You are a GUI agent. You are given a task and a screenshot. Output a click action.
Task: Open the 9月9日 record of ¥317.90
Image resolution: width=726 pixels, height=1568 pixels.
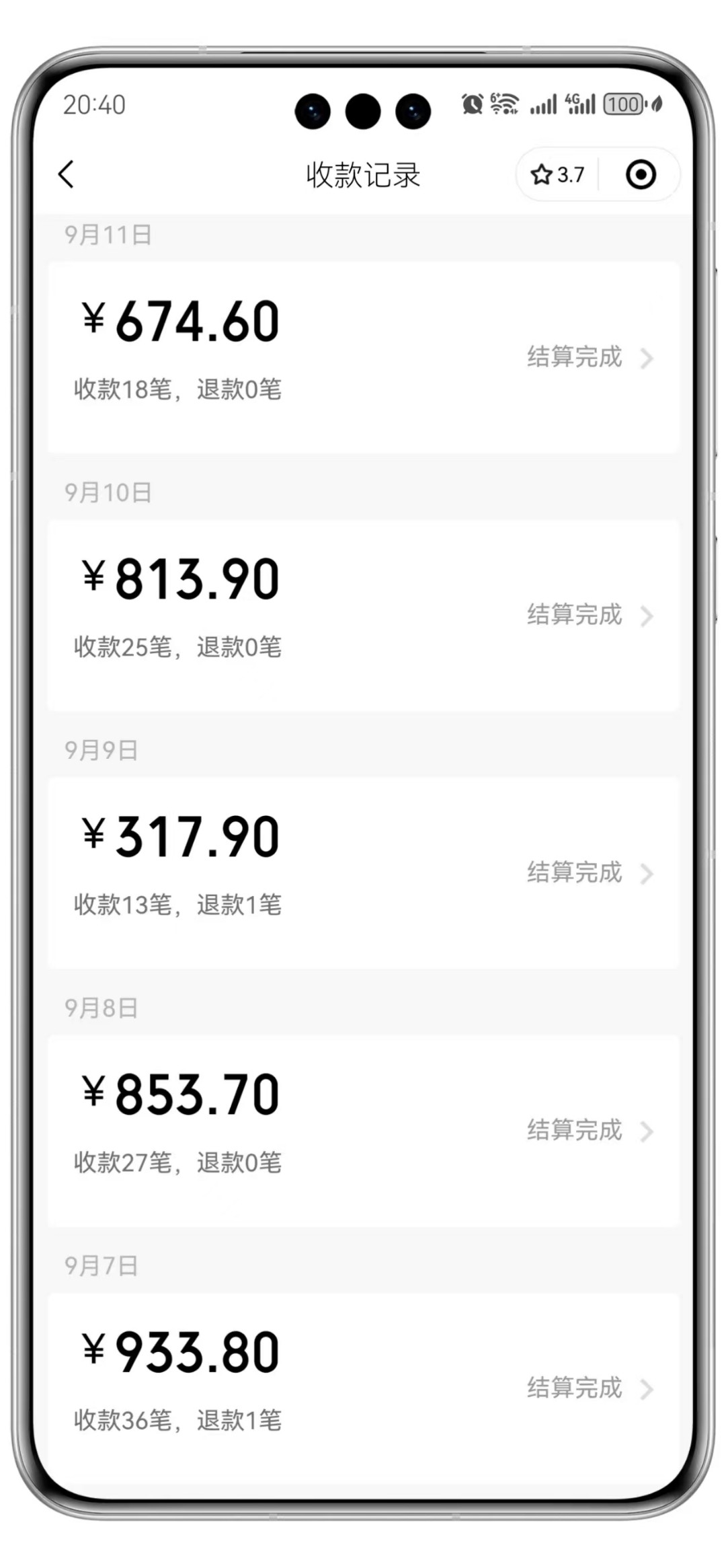click(x=363, y=872)
